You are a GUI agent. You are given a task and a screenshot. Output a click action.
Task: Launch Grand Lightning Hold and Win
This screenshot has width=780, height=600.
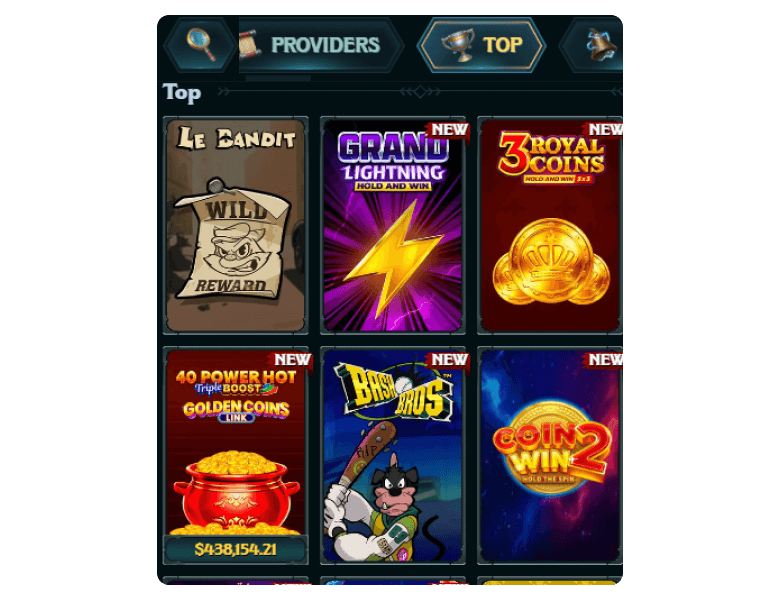click(392, 225)
